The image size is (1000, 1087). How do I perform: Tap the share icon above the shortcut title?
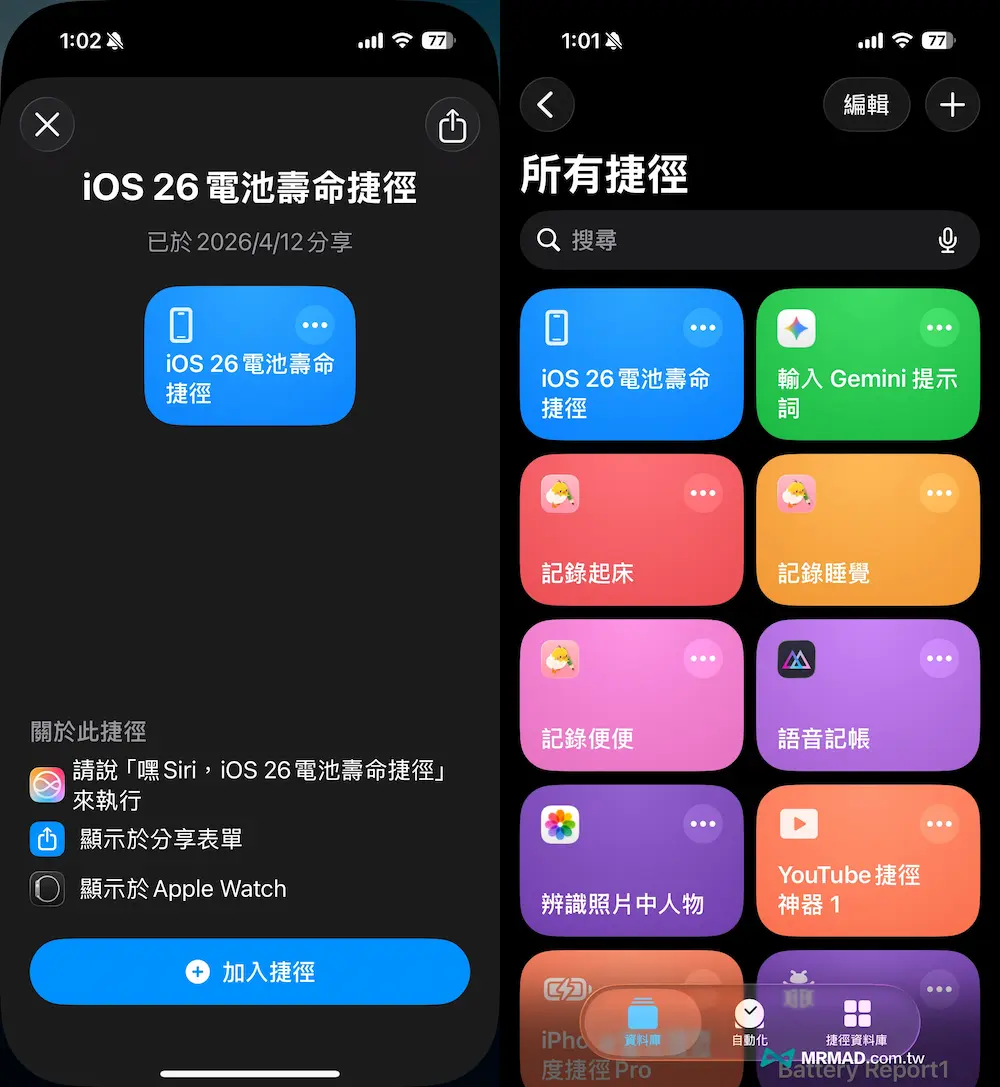point(452,125)
